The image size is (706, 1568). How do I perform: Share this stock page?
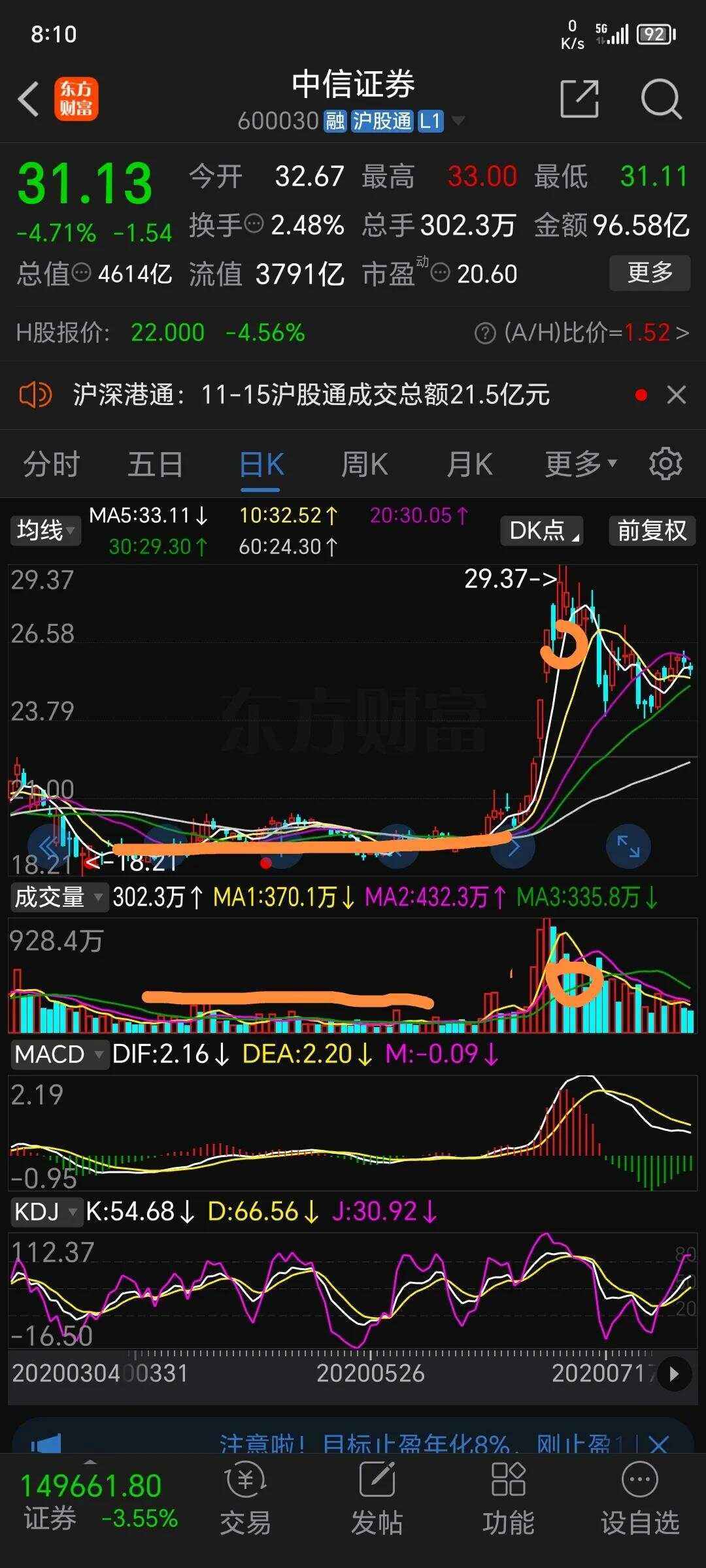579,100
